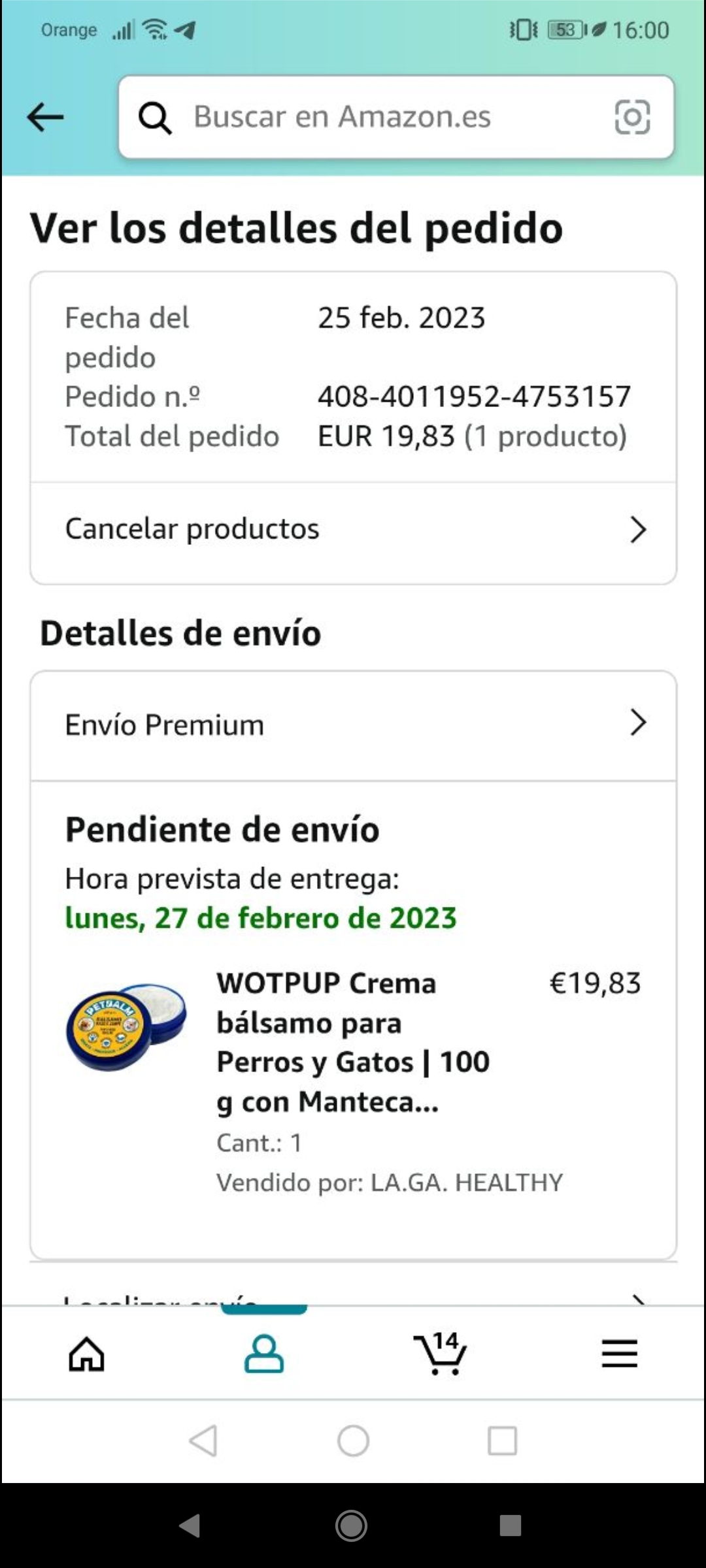Go back using the arrow icon
706x1568 pixels.
[45, 118]
